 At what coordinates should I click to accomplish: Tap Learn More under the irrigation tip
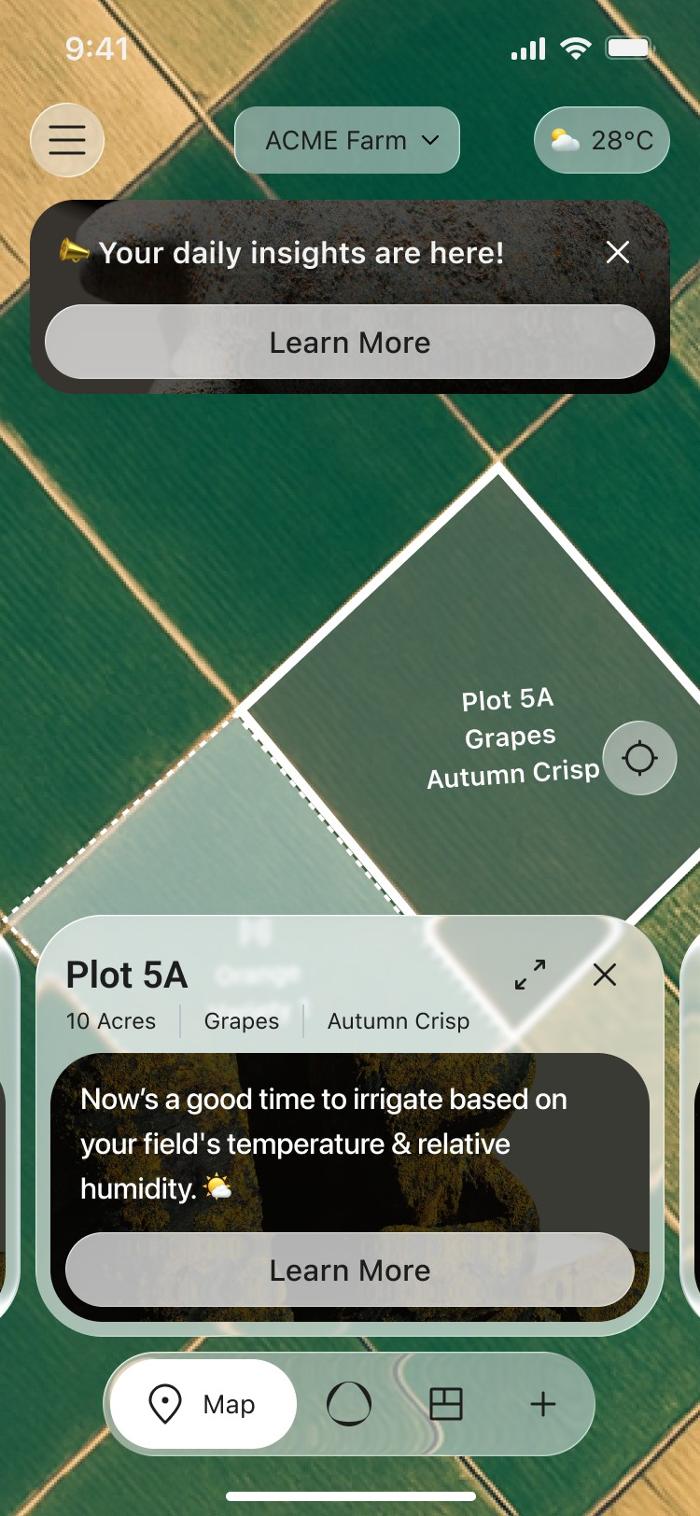click(x=350, y=1270)
